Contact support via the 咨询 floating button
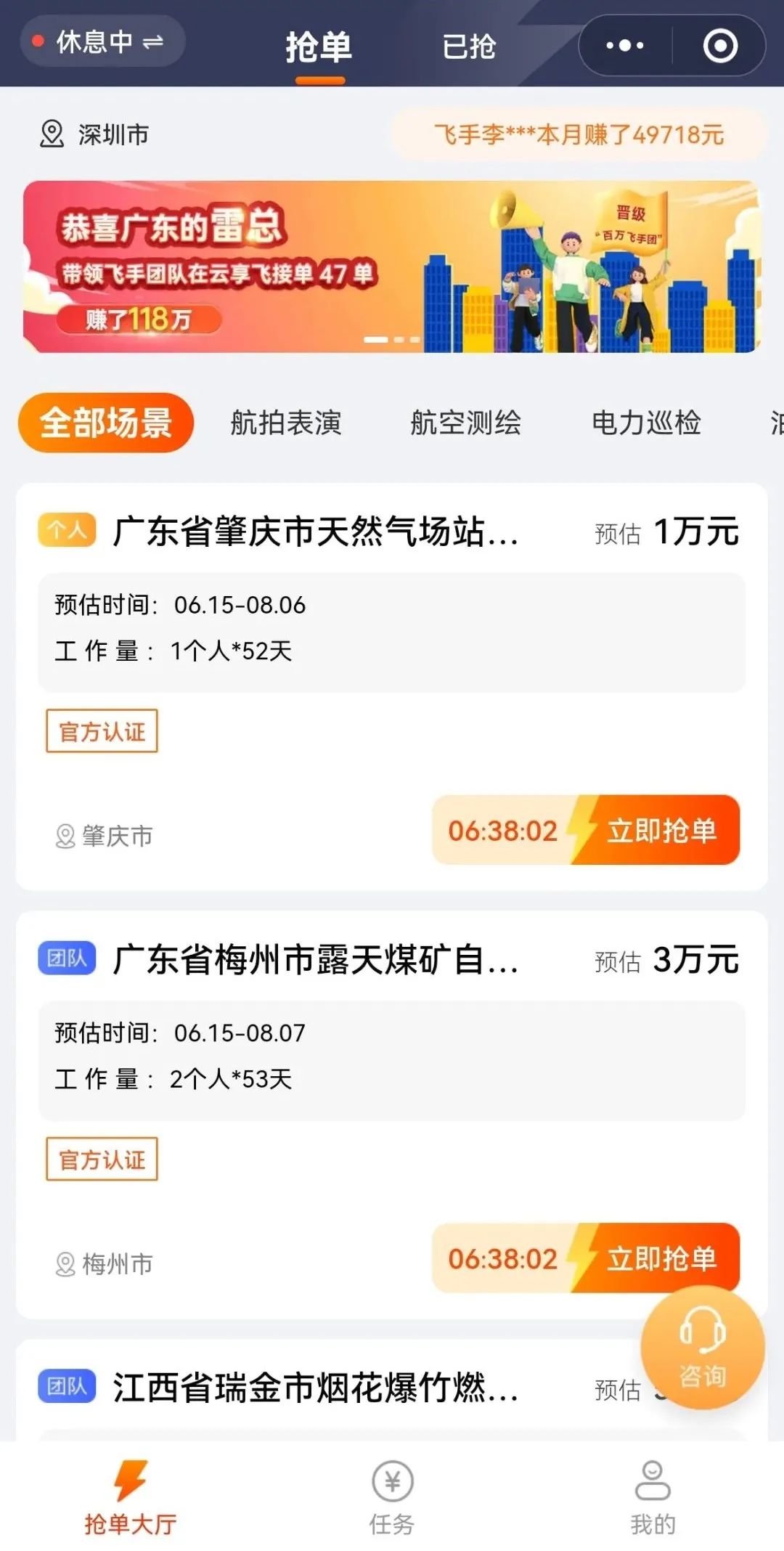The image size is (784, 1551). point(702,1348)
